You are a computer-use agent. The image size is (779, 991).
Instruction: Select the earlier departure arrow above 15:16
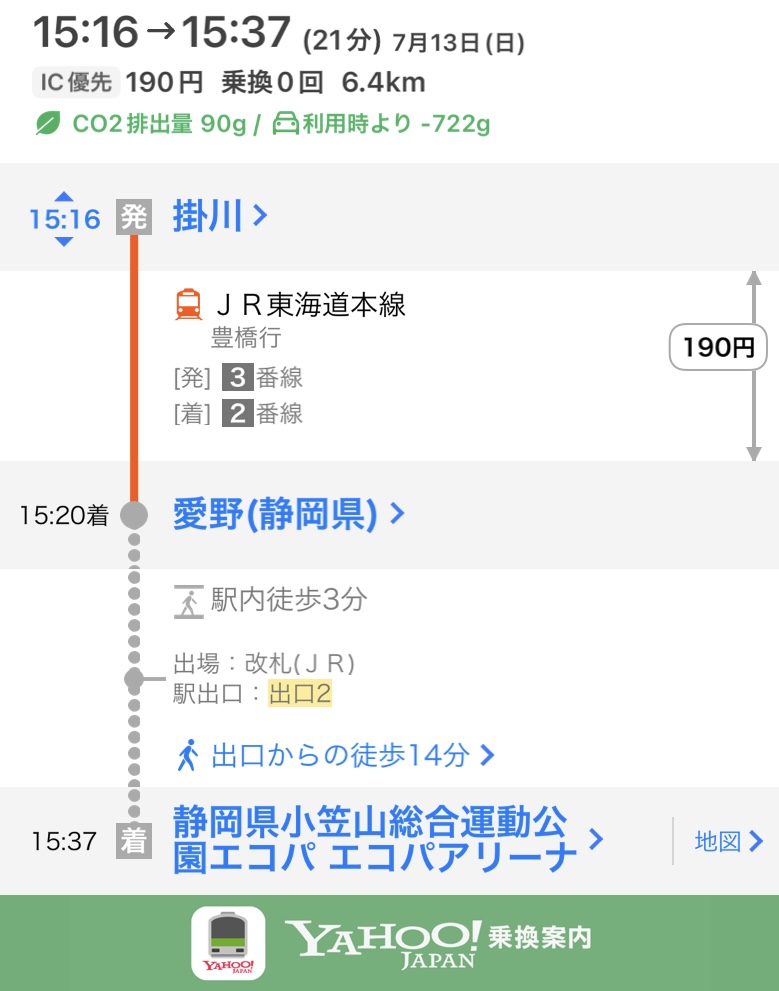coord(64,196)
